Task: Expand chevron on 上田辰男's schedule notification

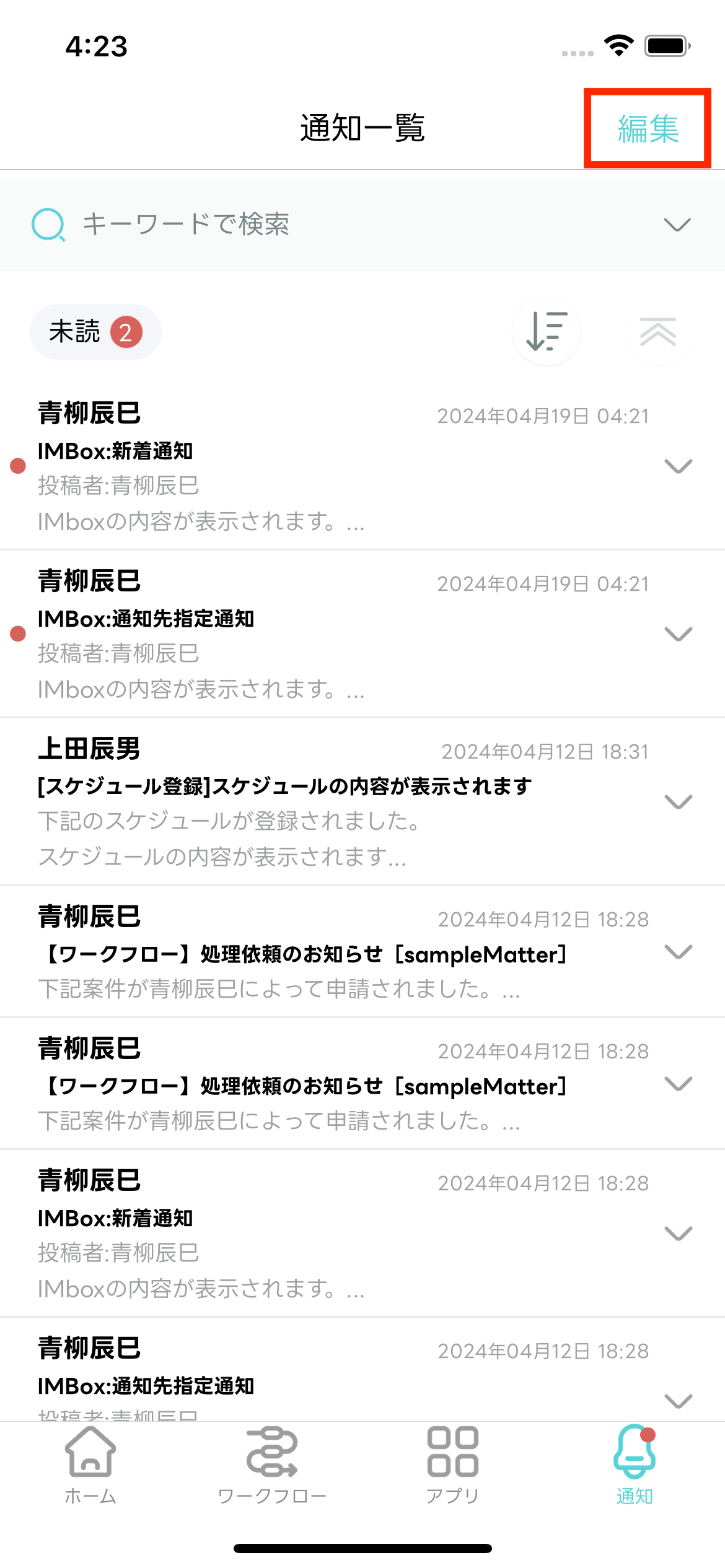Action: tap(678, 802)
